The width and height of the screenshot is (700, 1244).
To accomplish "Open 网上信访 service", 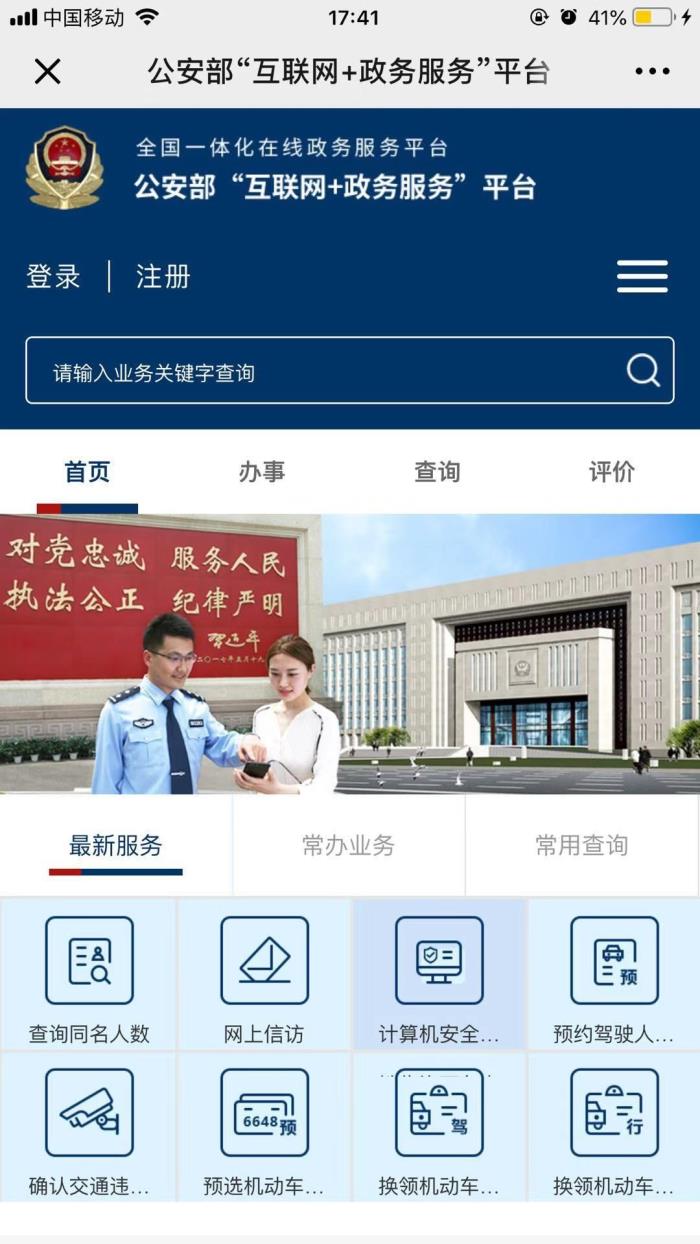I will [x=264, y=975].
